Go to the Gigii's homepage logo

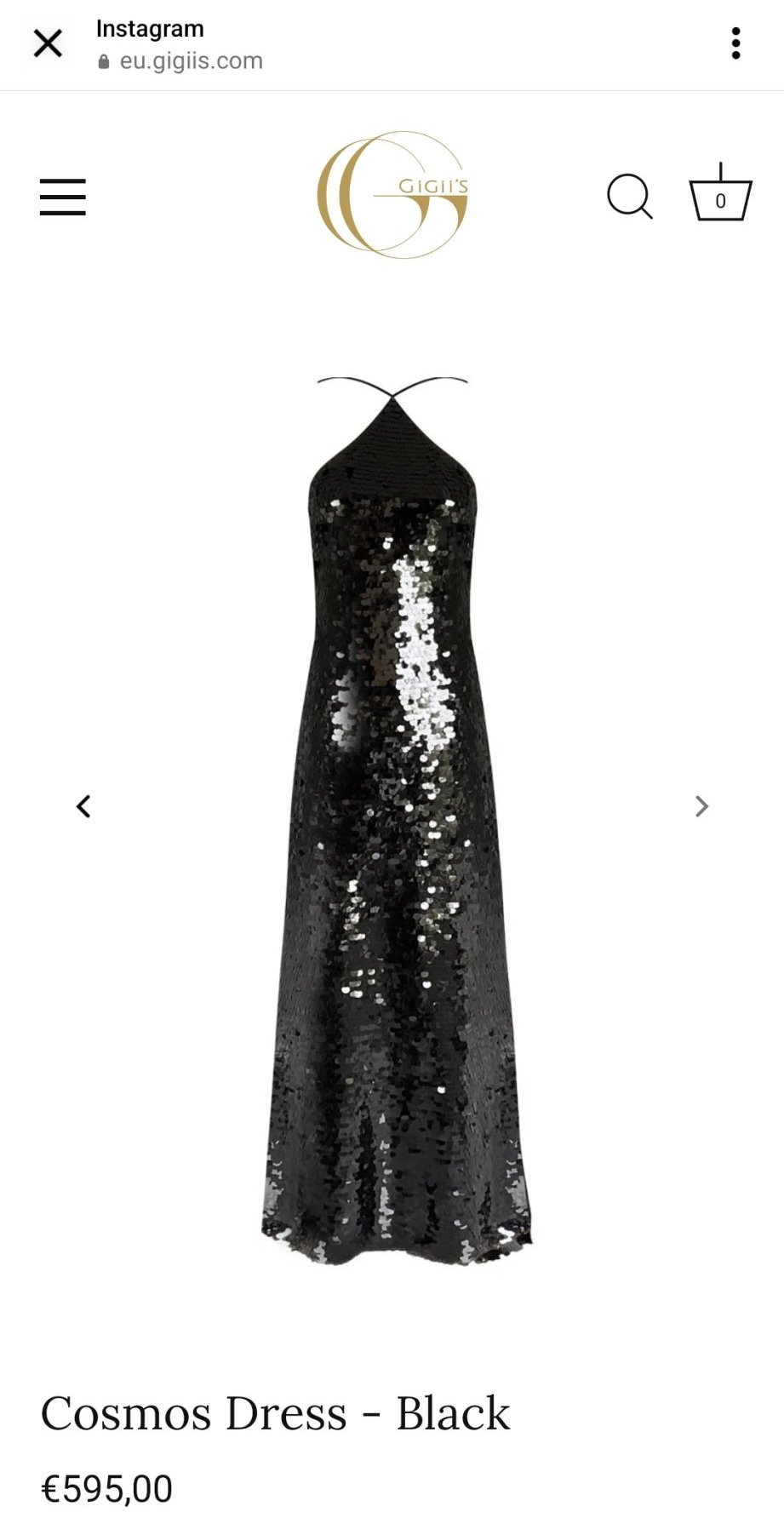[392, 195]
